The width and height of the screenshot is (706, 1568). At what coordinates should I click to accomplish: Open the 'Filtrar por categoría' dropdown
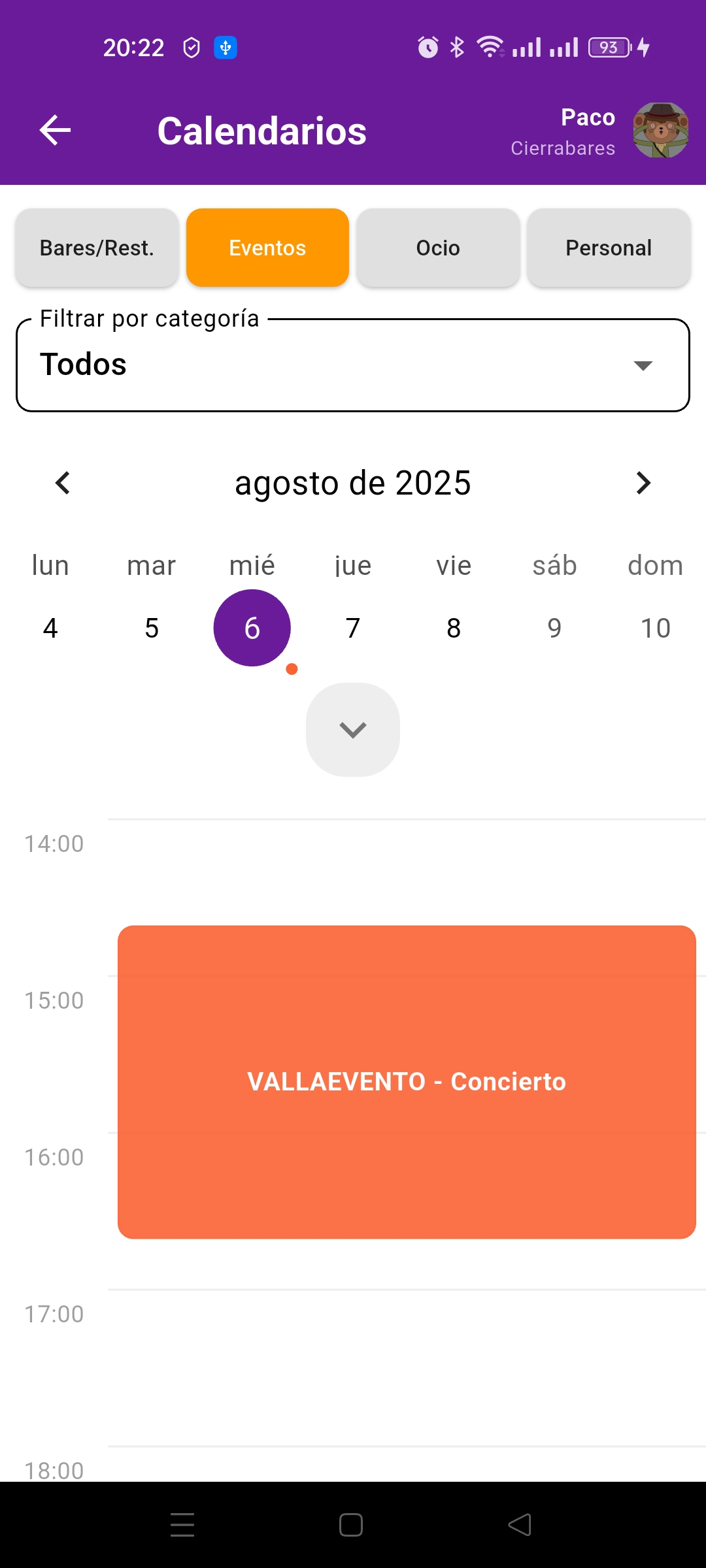[x=353, y=365]
